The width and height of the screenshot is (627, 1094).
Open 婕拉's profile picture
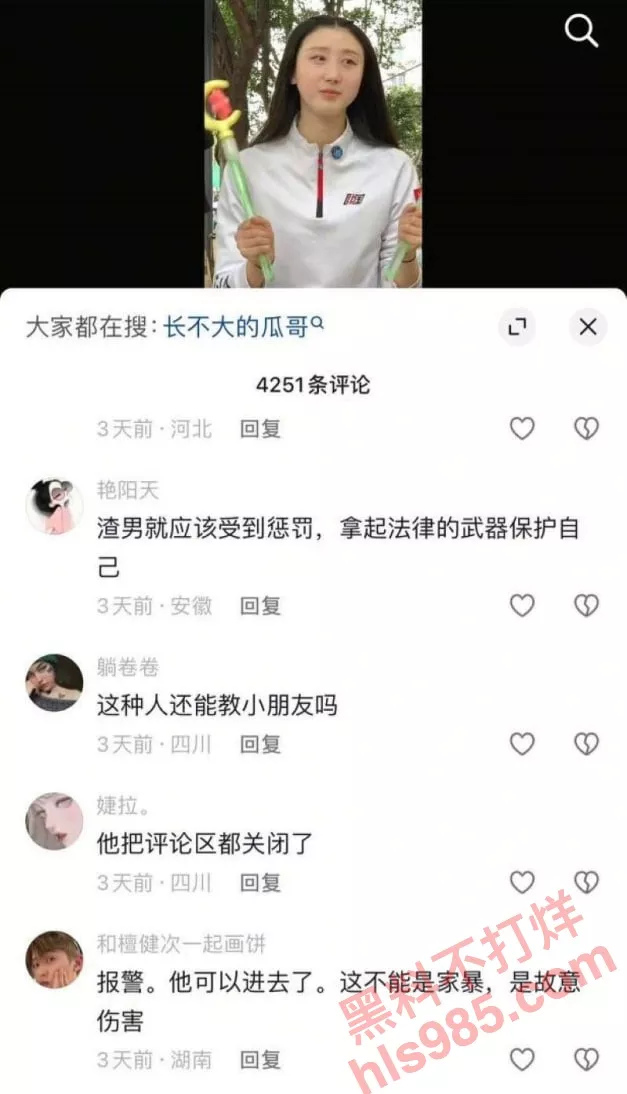(53, 821)
